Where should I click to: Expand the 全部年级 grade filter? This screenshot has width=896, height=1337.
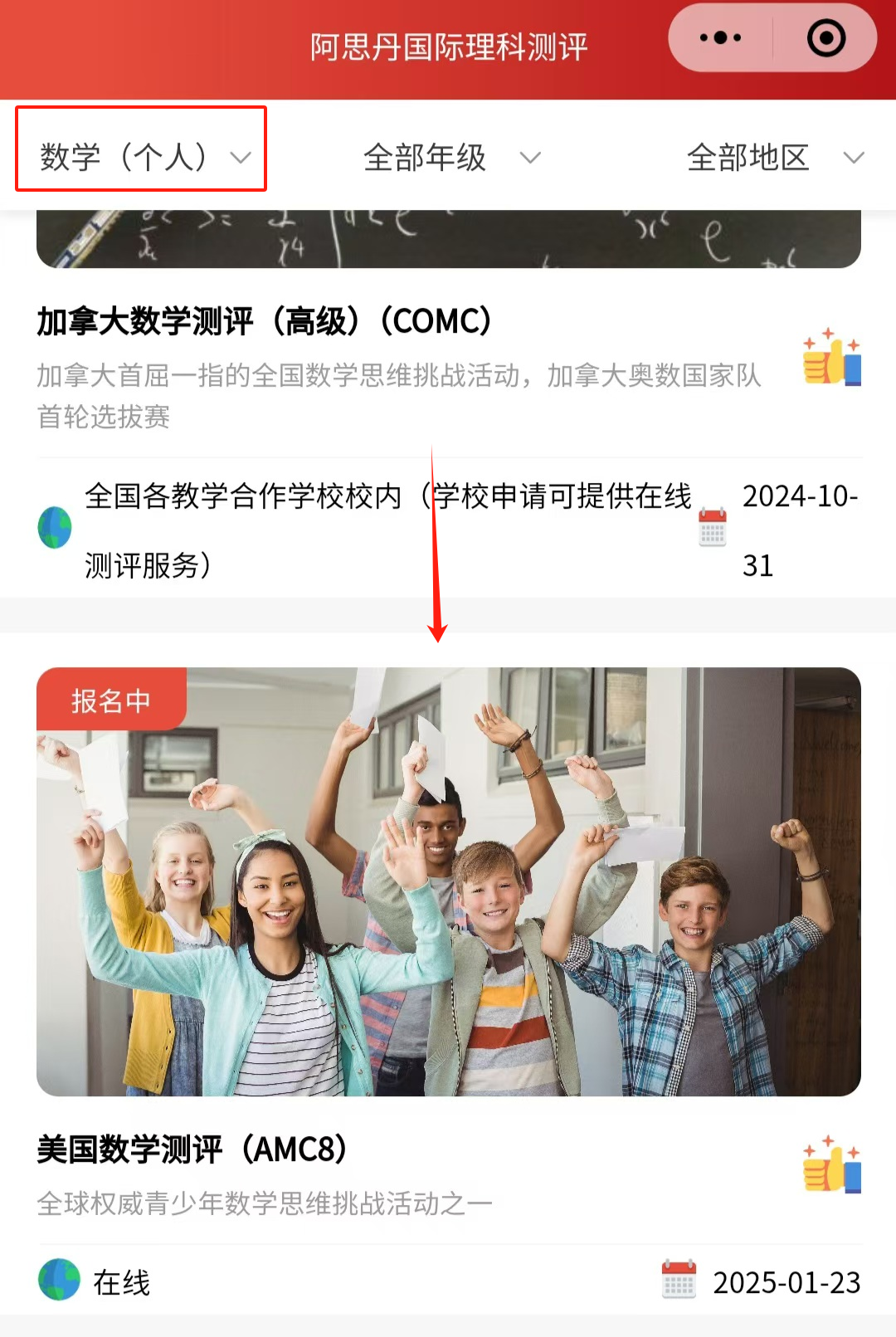pyautogui.click(x=451, y=157)
